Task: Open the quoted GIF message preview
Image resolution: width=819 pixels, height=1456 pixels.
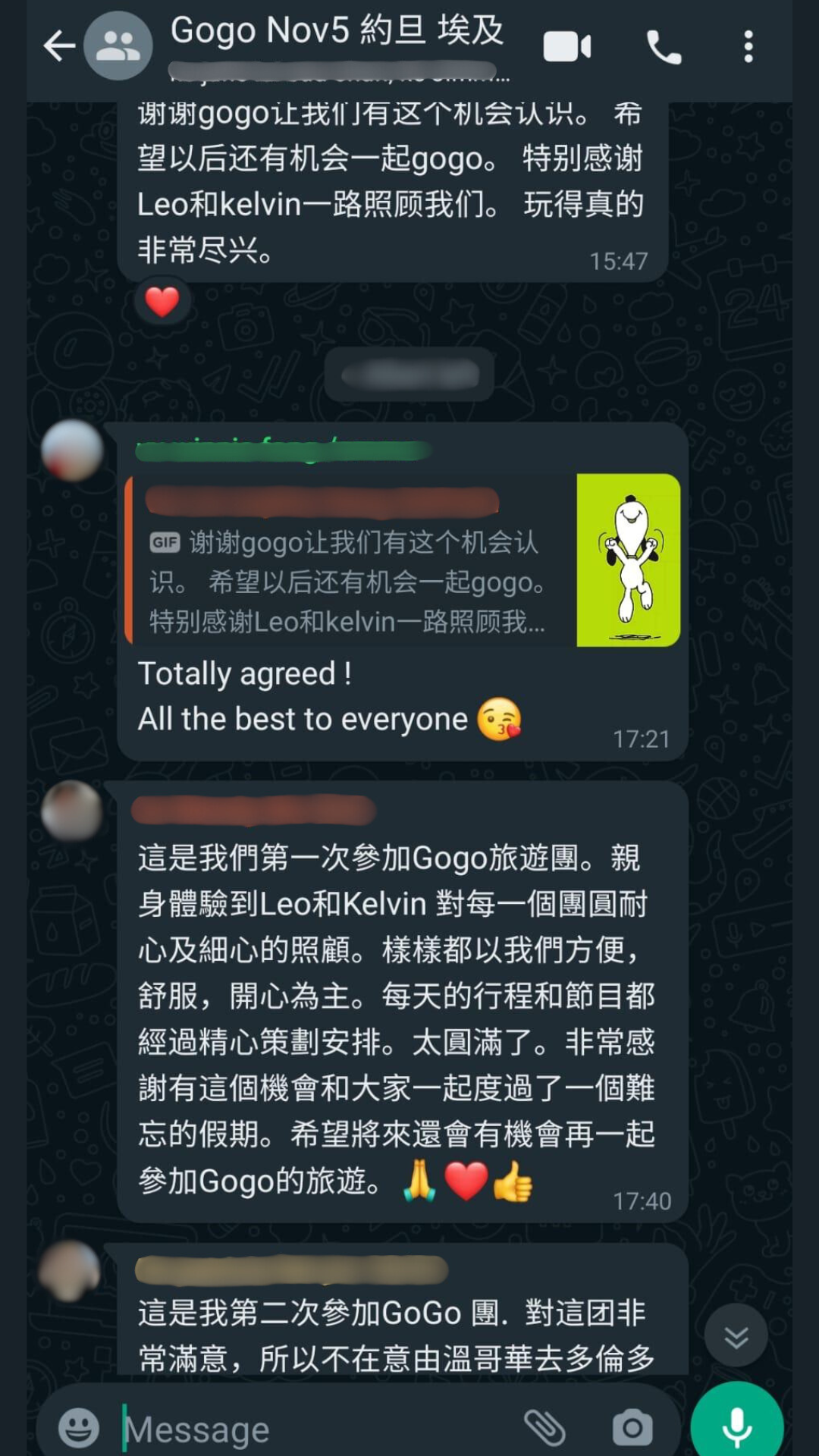Action: pos(403,560)
